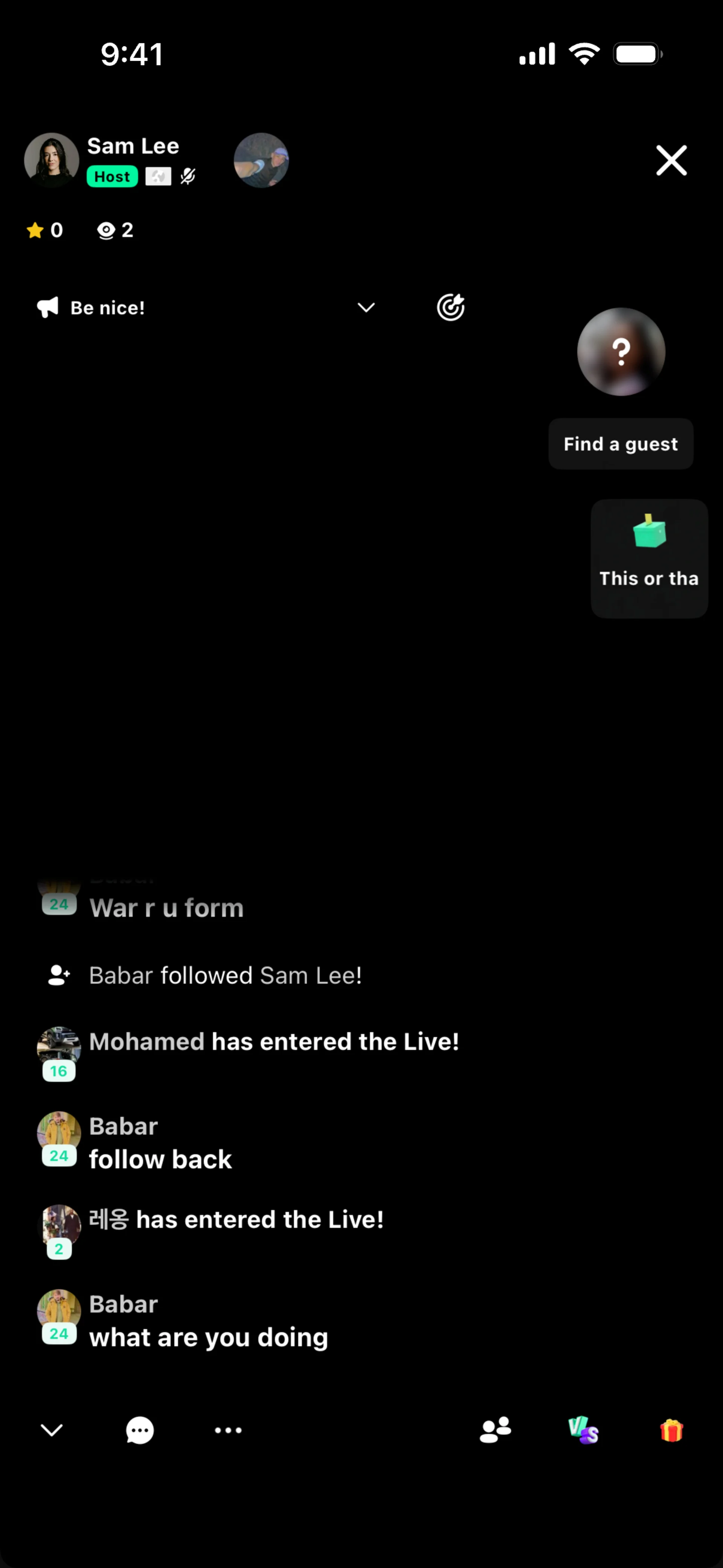
Task: Open the goals target icon
Action: point(450,307)
